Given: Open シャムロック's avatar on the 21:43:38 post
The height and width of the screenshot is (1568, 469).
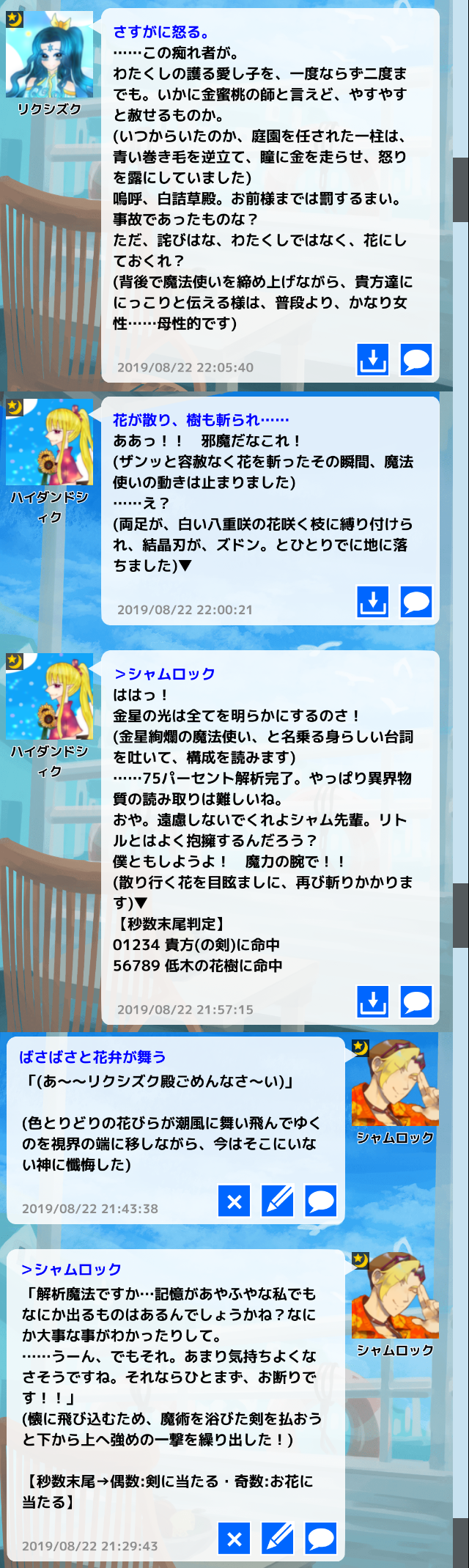Looking at the screenshot, I should (x=395, y=1083).
